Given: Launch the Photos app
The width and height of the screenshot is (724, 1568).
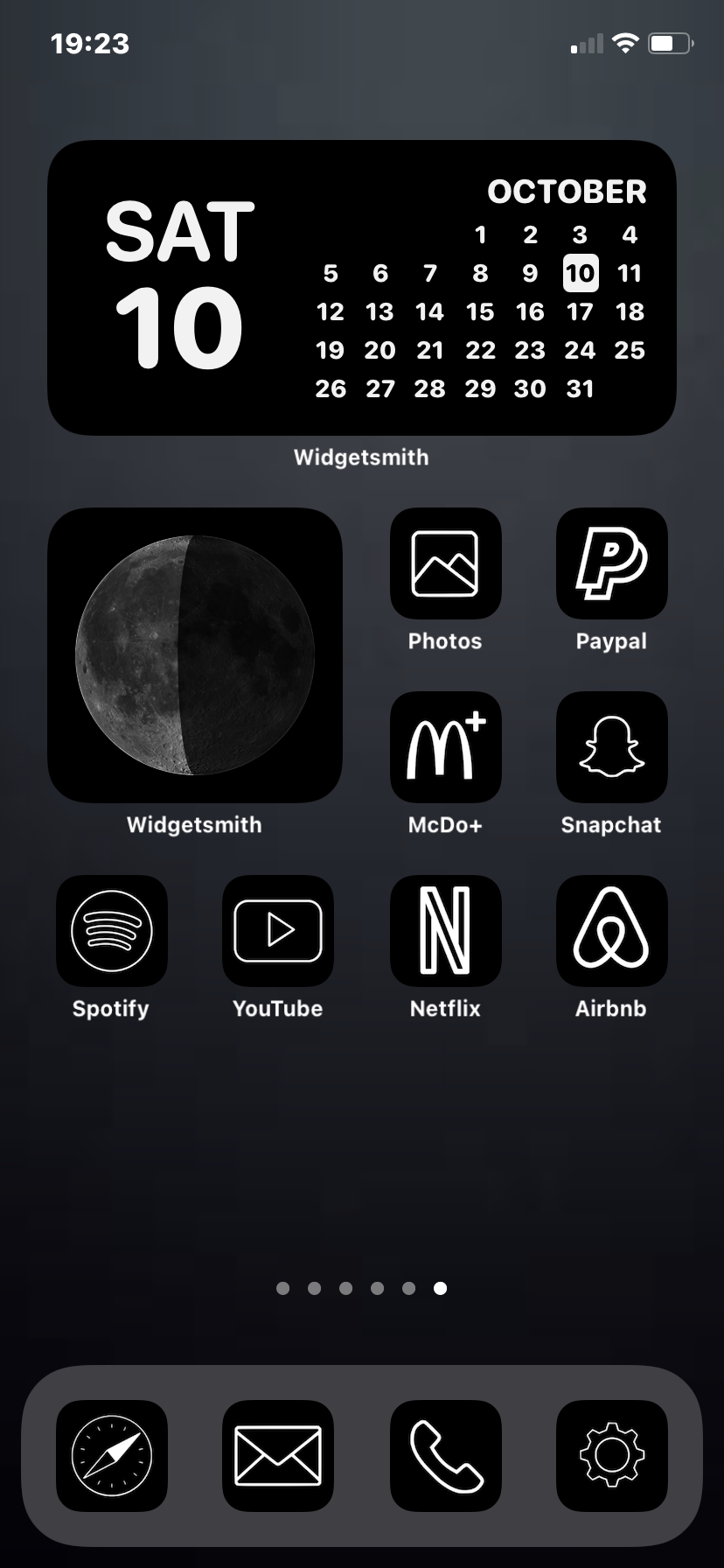Looking at the screenshot, I should click(x=445, y=563).
